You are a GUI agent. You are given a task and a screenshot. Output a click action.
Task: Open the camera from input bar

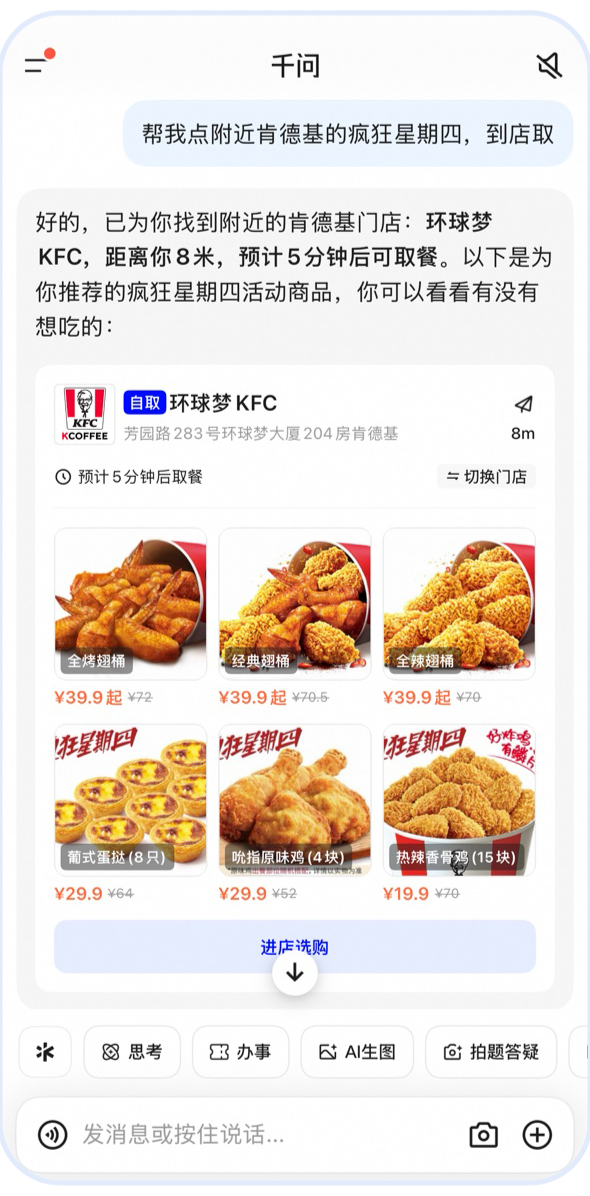pyautogui.click(x=483, y=1135)
